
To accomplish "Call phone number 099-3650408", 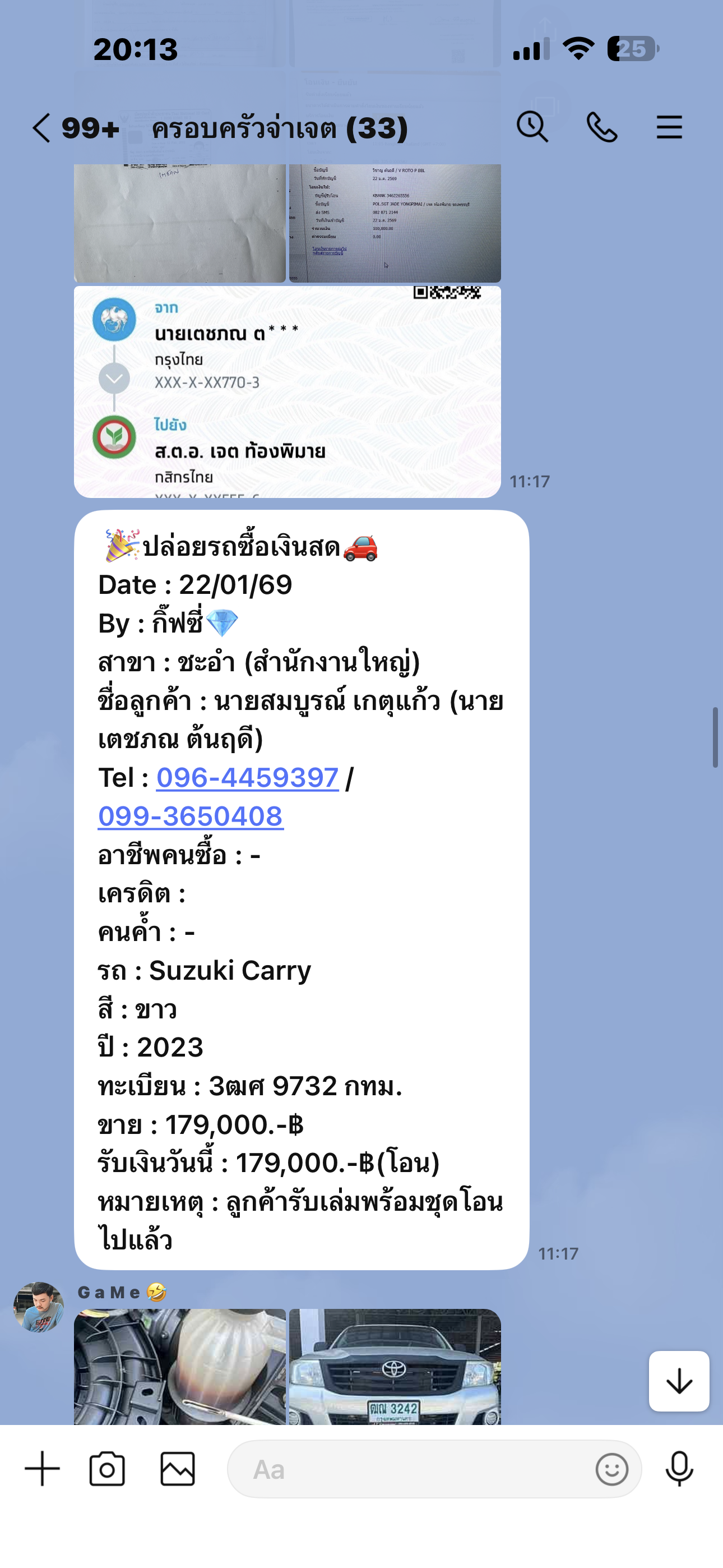I will [x=191, y=817].
